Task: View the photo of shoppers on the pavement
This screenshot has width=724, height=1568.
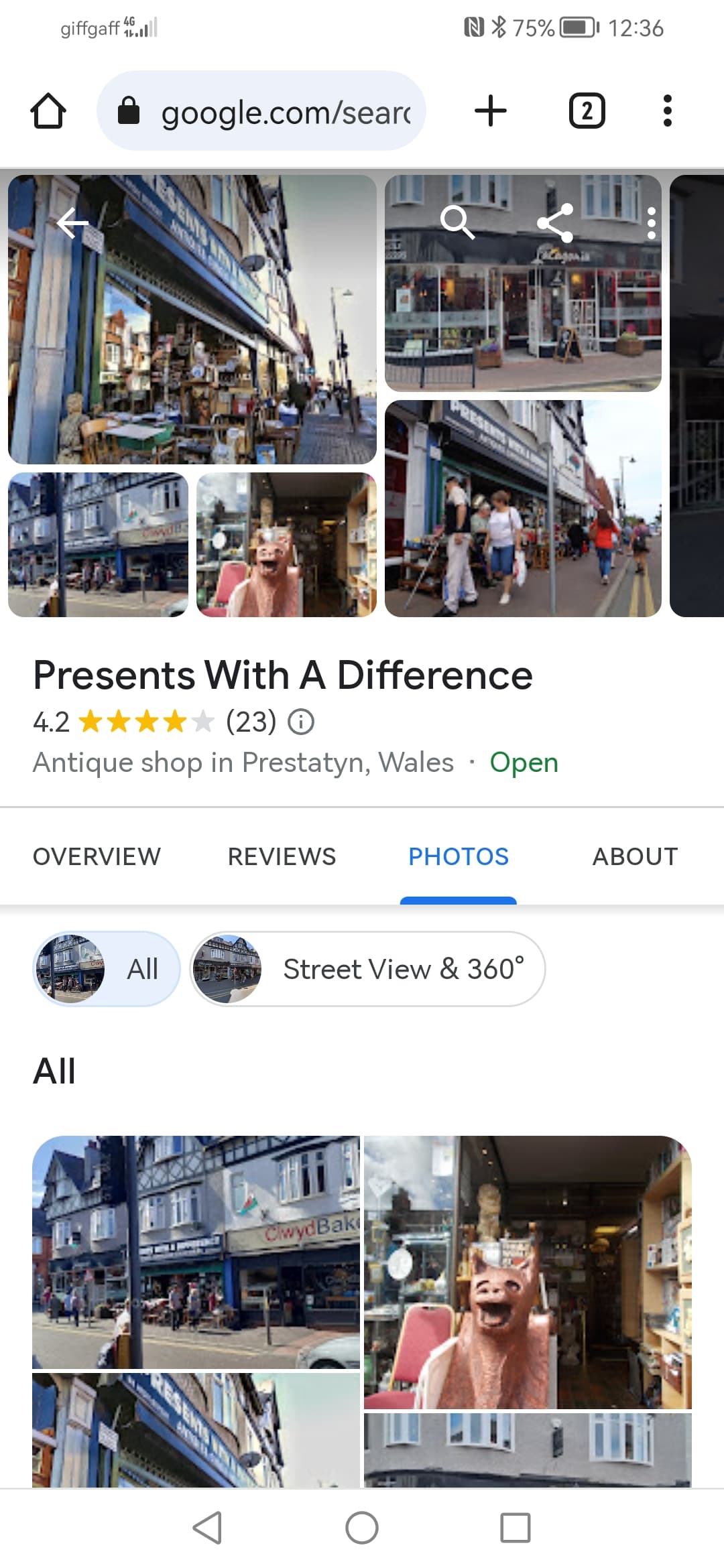Action: click(x=523, y=509)
